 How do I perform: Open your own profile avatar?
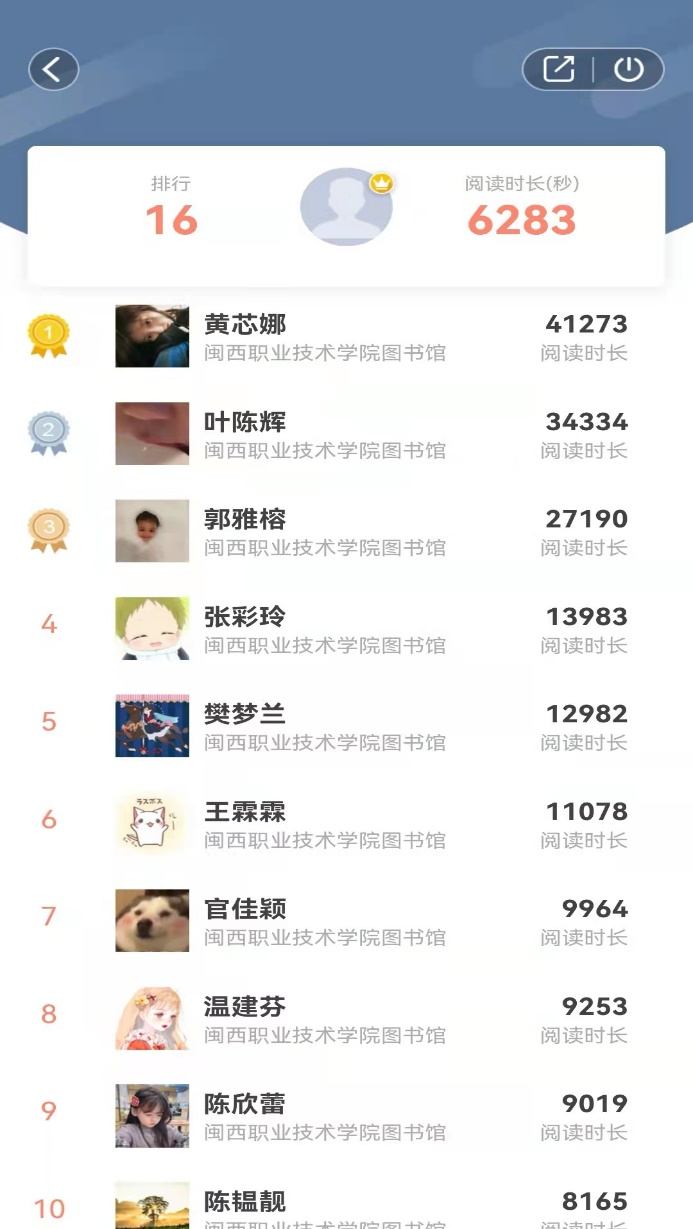pos(346,207)
